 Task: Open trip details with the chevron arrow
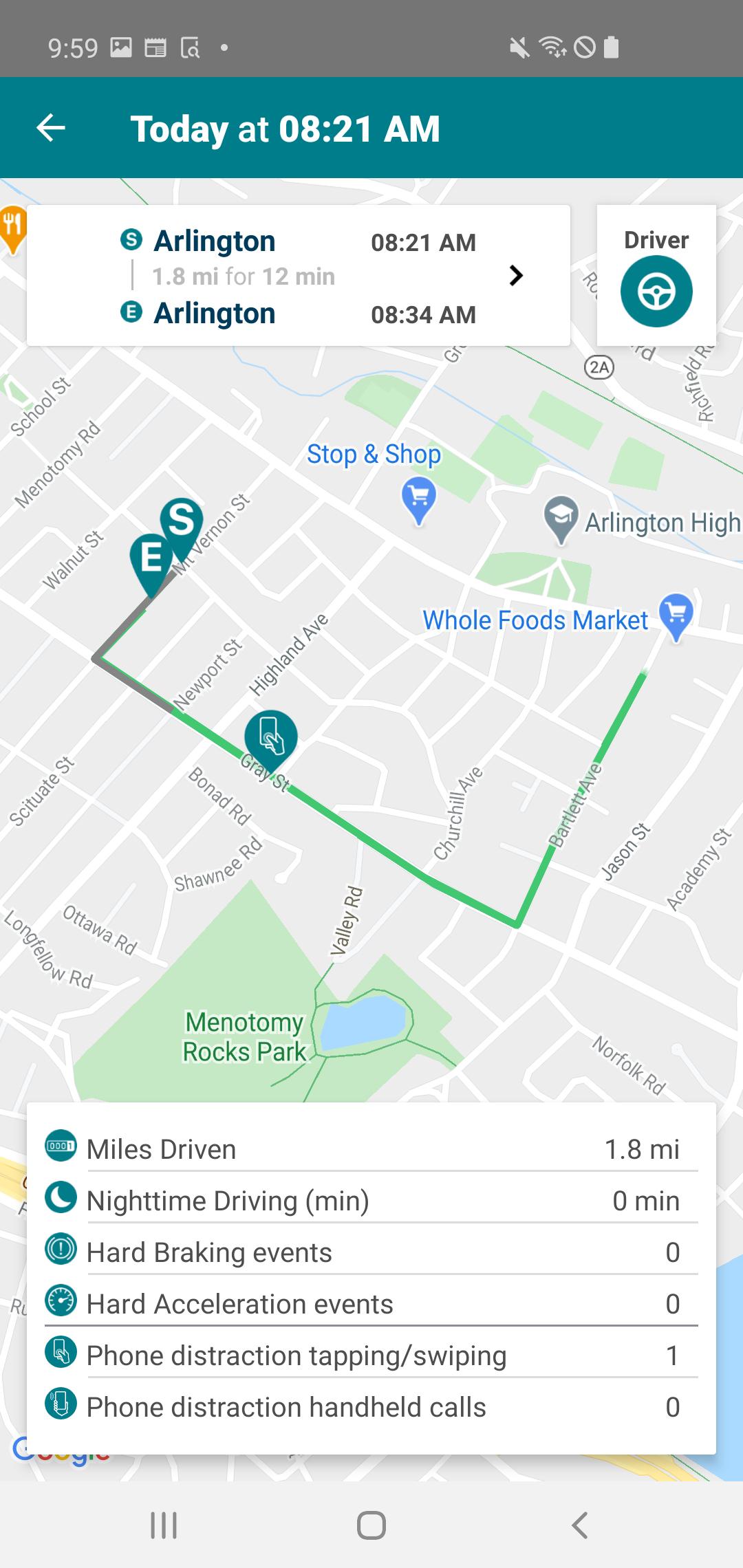click(x=515, y=276)
